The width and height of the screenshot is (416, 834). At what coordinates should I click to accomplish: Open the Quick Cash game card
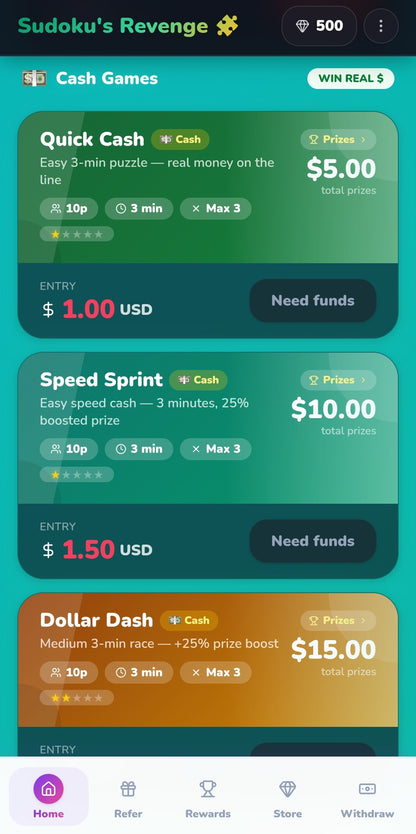pos(208,225)
